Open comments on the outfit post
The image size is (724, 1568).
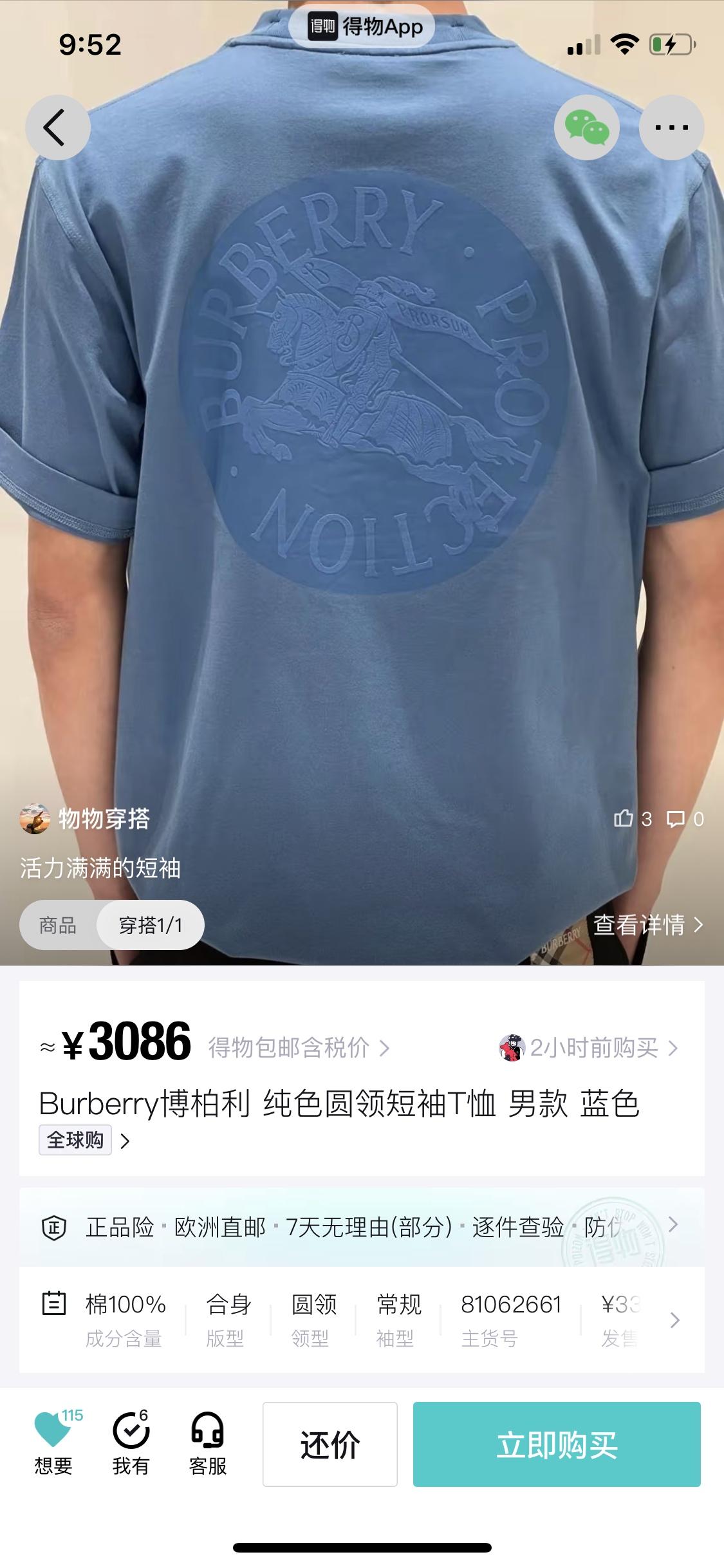pyautogui.click(x=684, y=819)
